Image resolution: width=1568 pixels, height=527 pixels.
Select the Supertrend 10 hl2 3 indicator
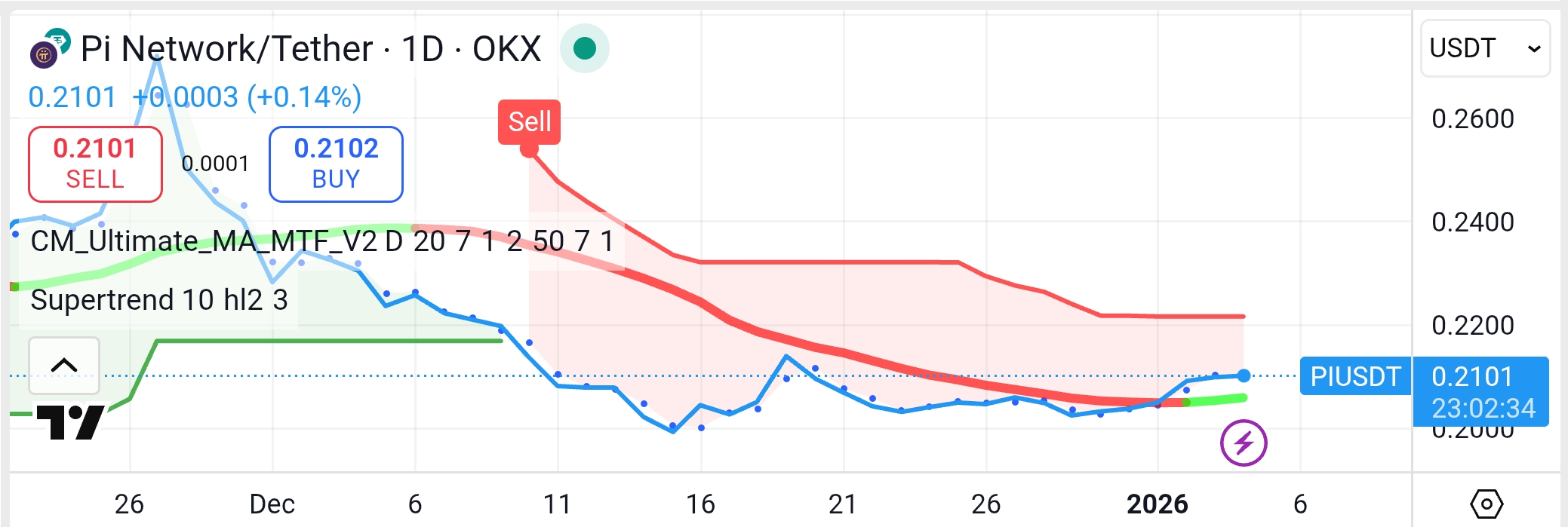[159, 300]
